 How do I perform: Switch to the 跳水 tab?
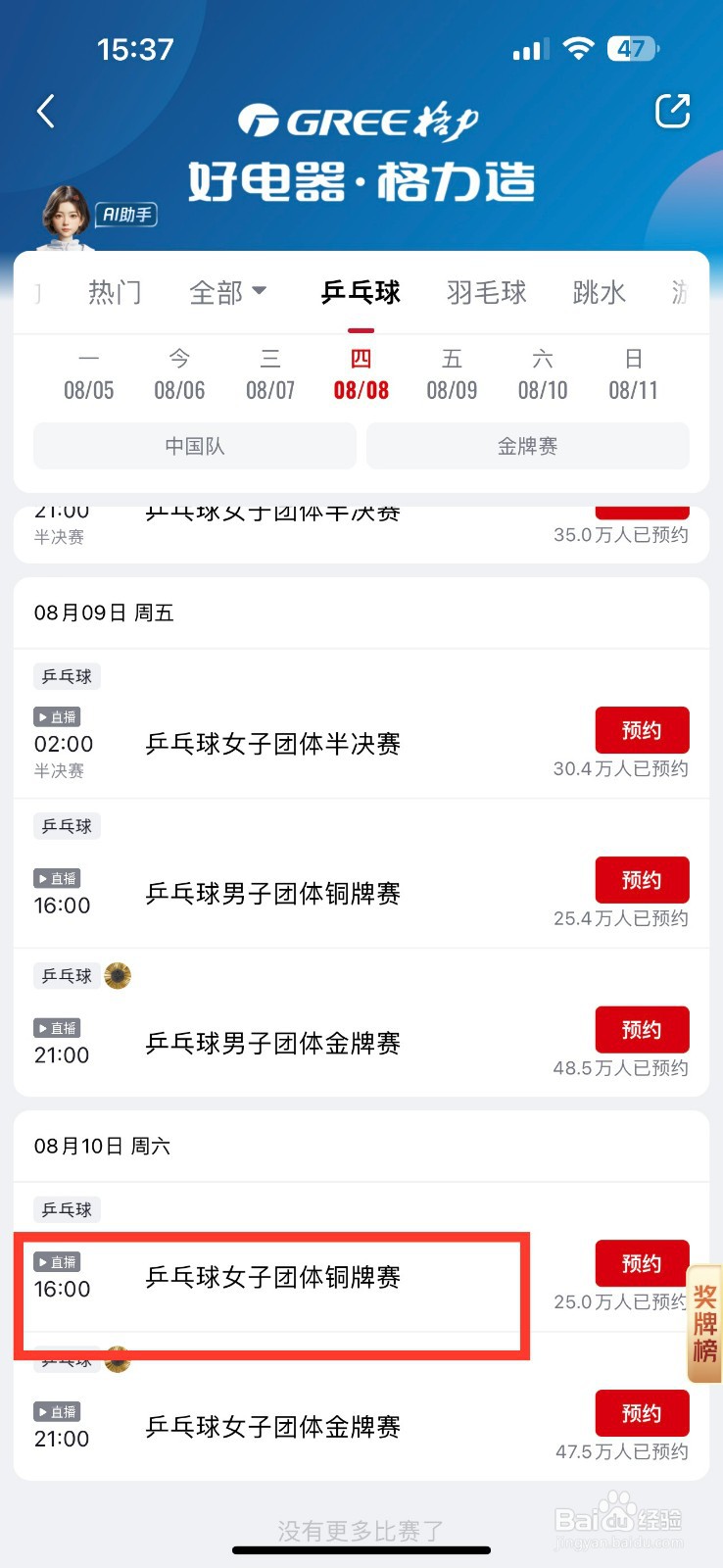(x=599, y=292)
